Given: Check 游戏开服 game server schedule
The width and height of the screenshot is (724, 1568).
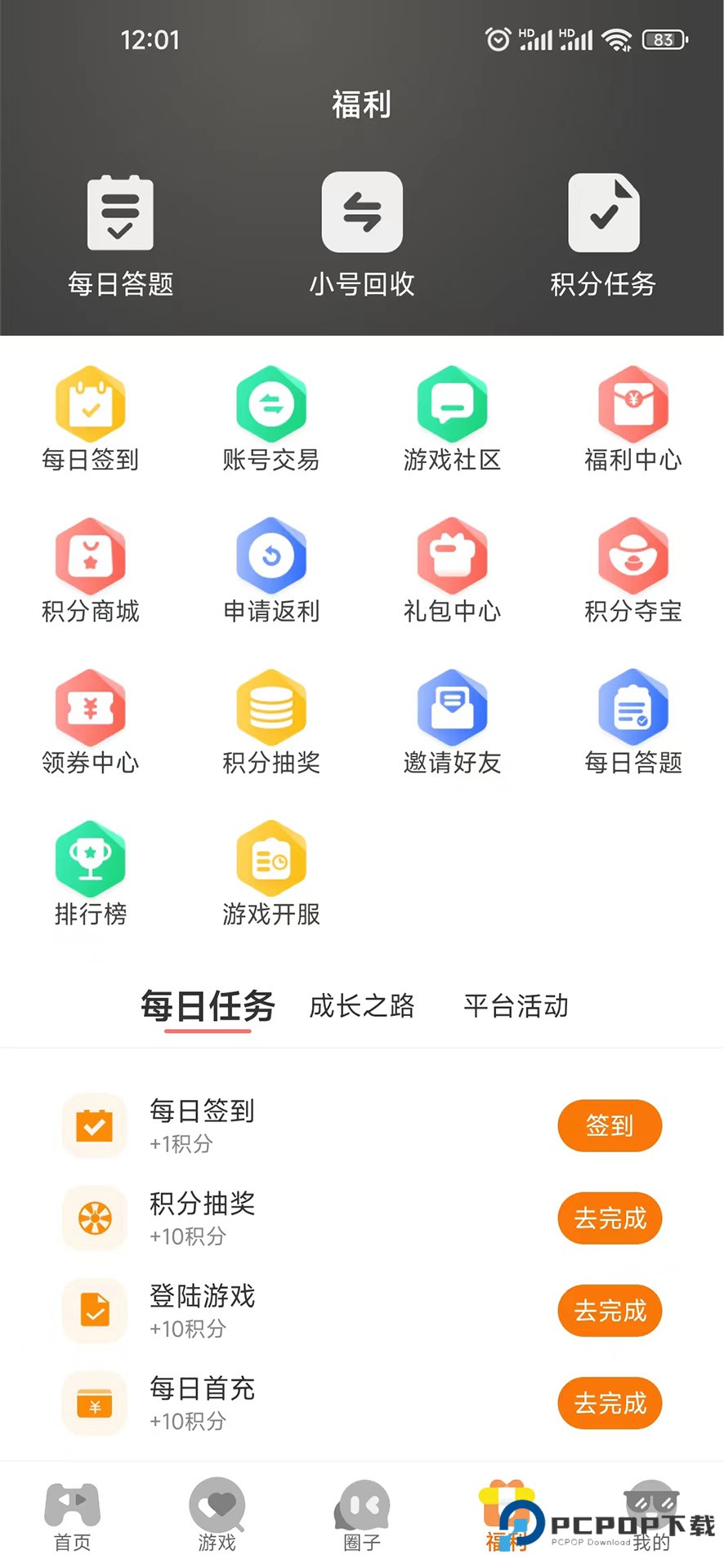Looking at the screenshot, I should [x=271, y=870].
